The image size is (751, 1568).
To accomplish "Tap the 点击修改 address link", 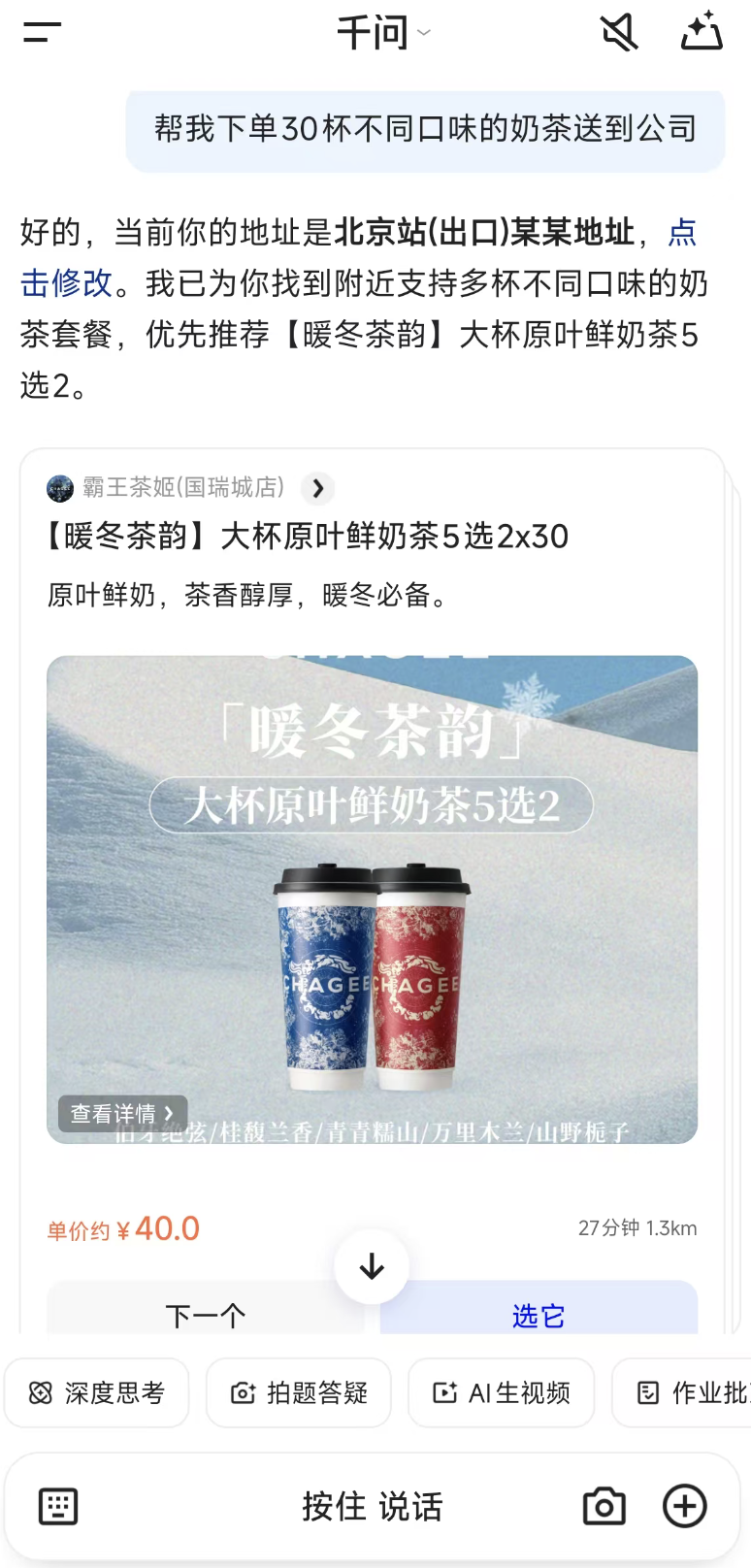I will (68, 282).
